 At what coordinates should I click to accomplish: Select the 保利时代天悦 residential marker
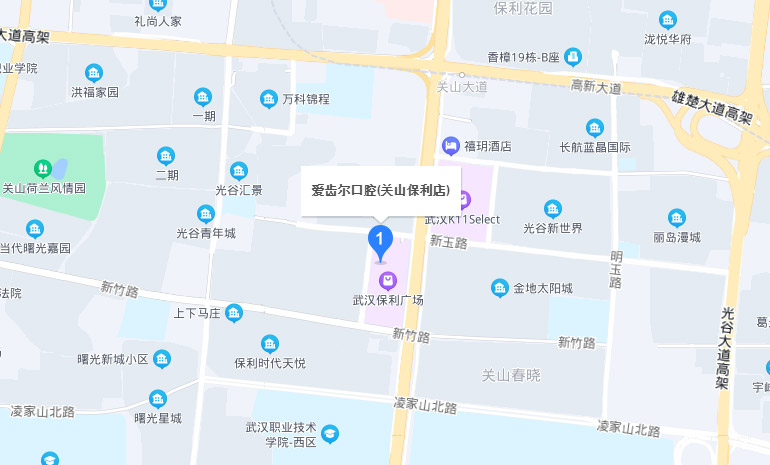270,344
